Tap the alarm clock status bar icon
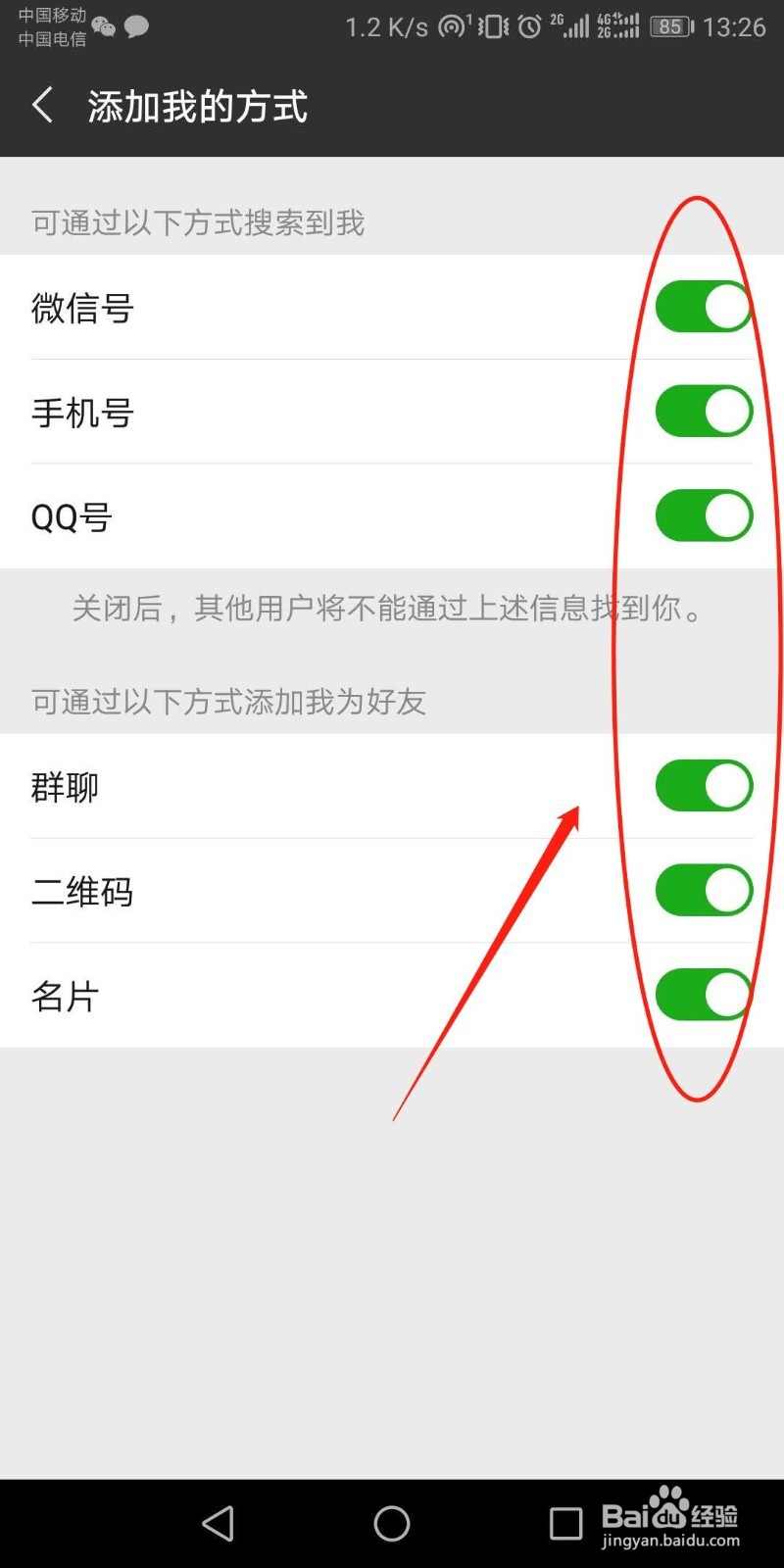The height and width of the screenshot is (1568, 784). tap(528, 27)
